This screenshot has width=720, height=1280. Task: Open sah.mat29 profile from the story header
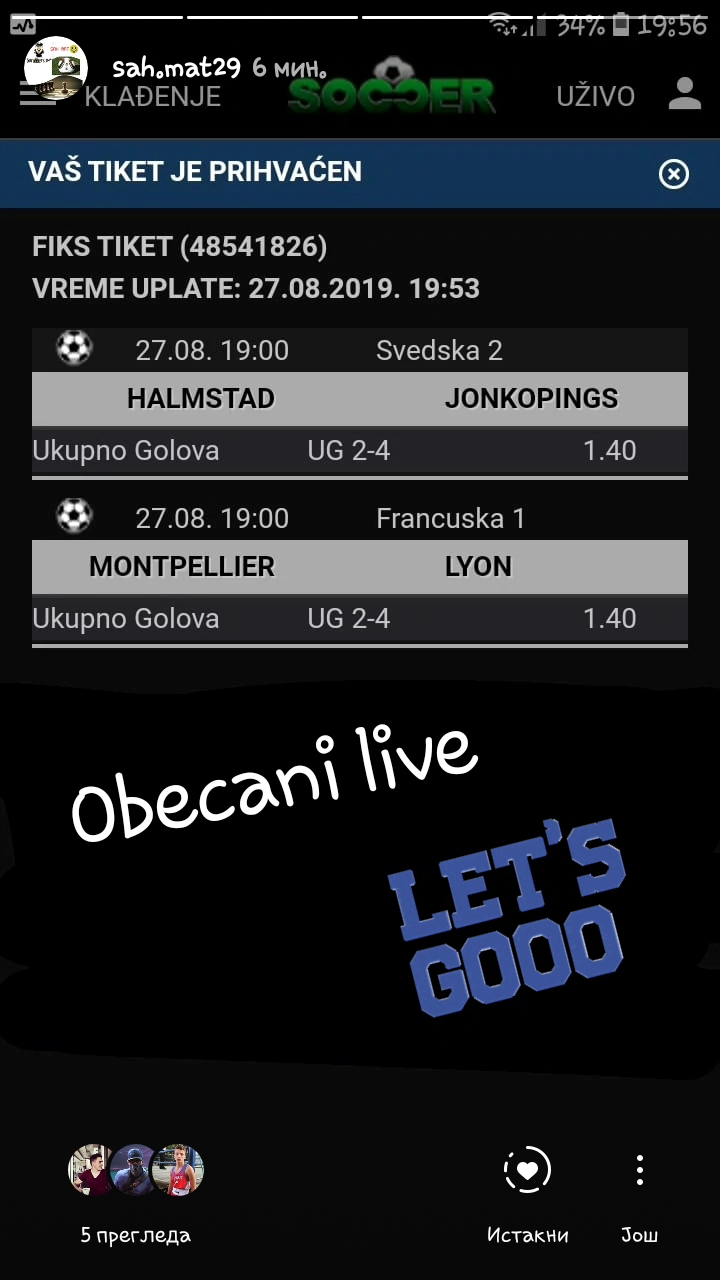(x=175, y=68)
